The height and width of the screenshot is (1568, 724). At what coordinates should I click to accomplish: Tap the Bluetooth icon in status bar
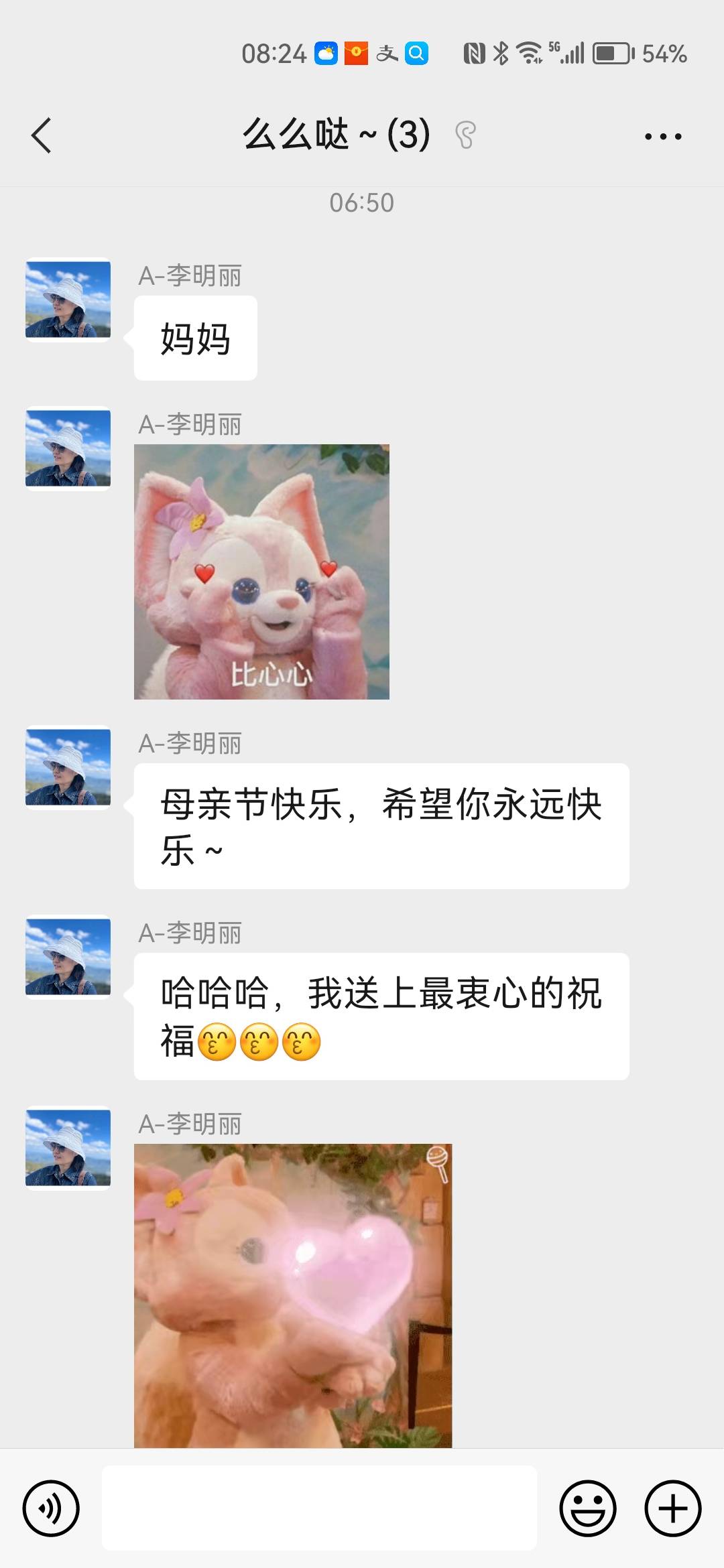500,51
